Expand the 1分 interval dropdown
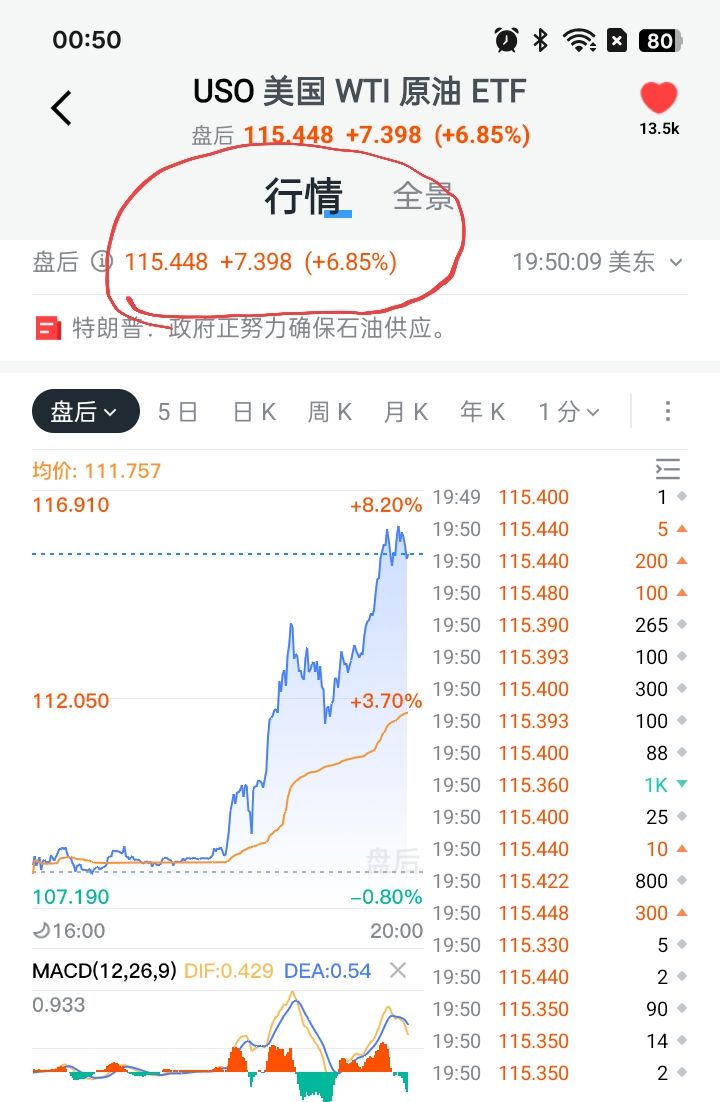The height and width of the screenshot is (1102, 720). [x=569, y=411]
